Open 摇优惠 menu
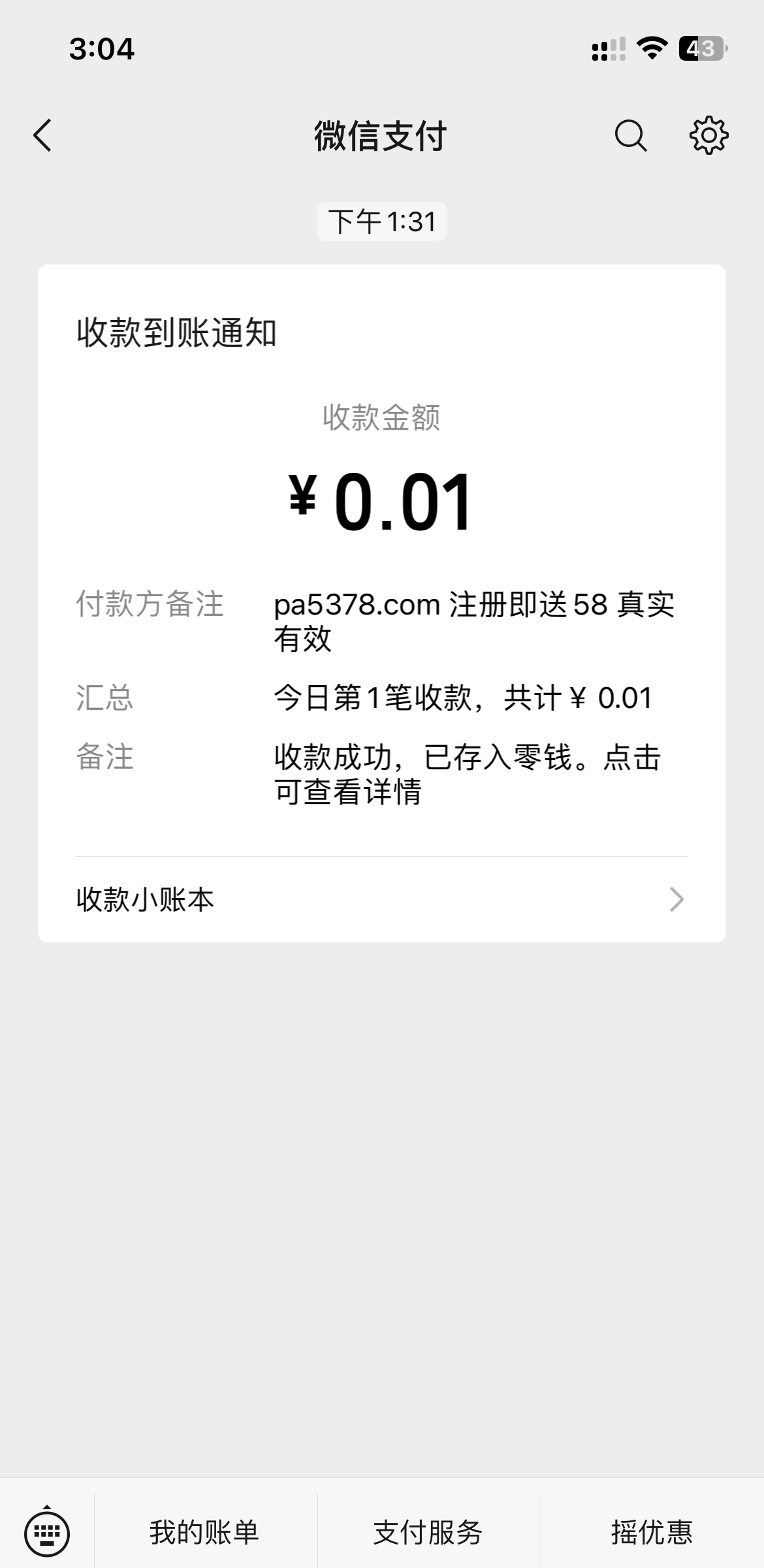Viewport: 764px width, 1568px height. [652, 1531]
